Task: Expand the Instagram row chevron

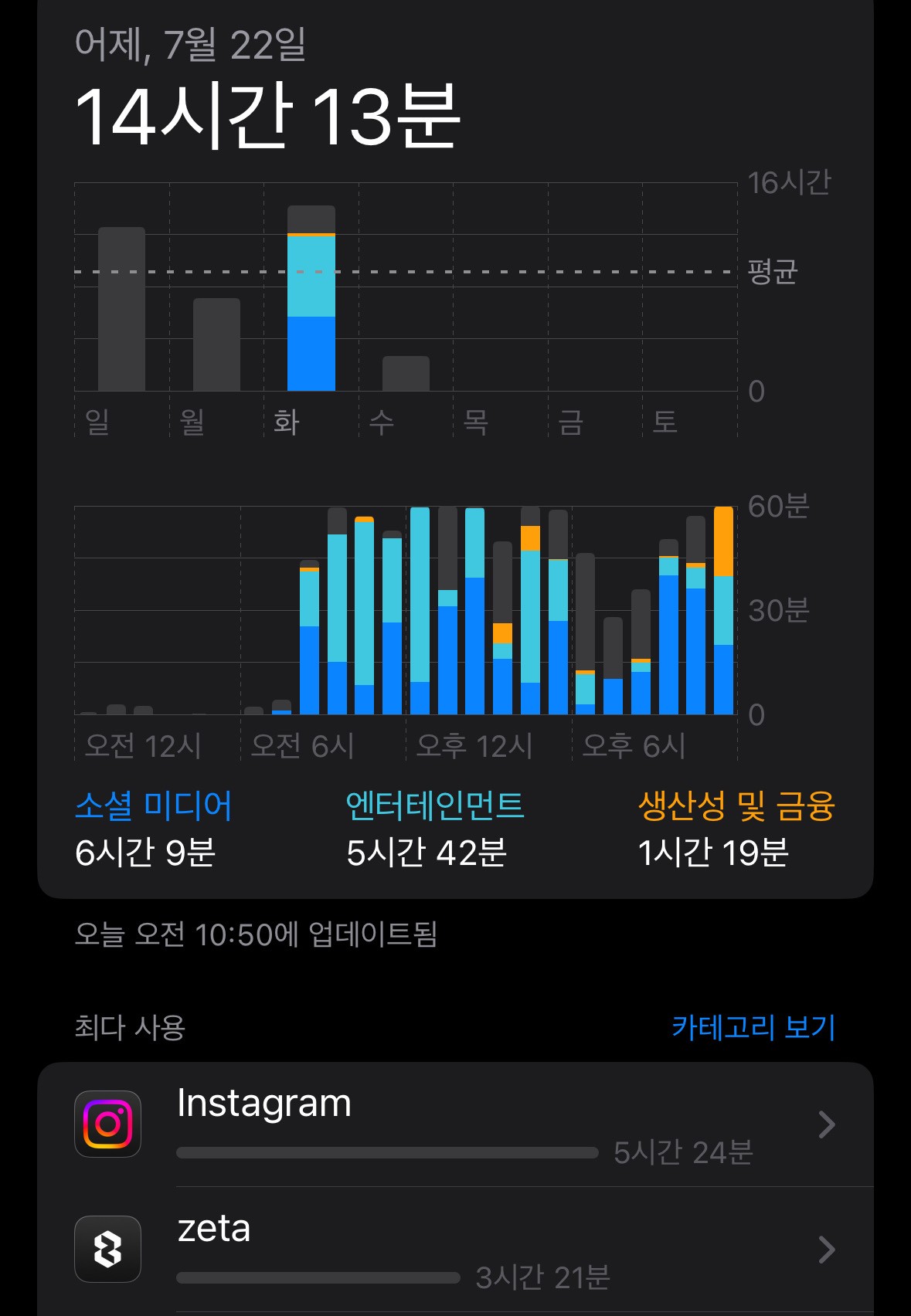Action: [826, 1124]
